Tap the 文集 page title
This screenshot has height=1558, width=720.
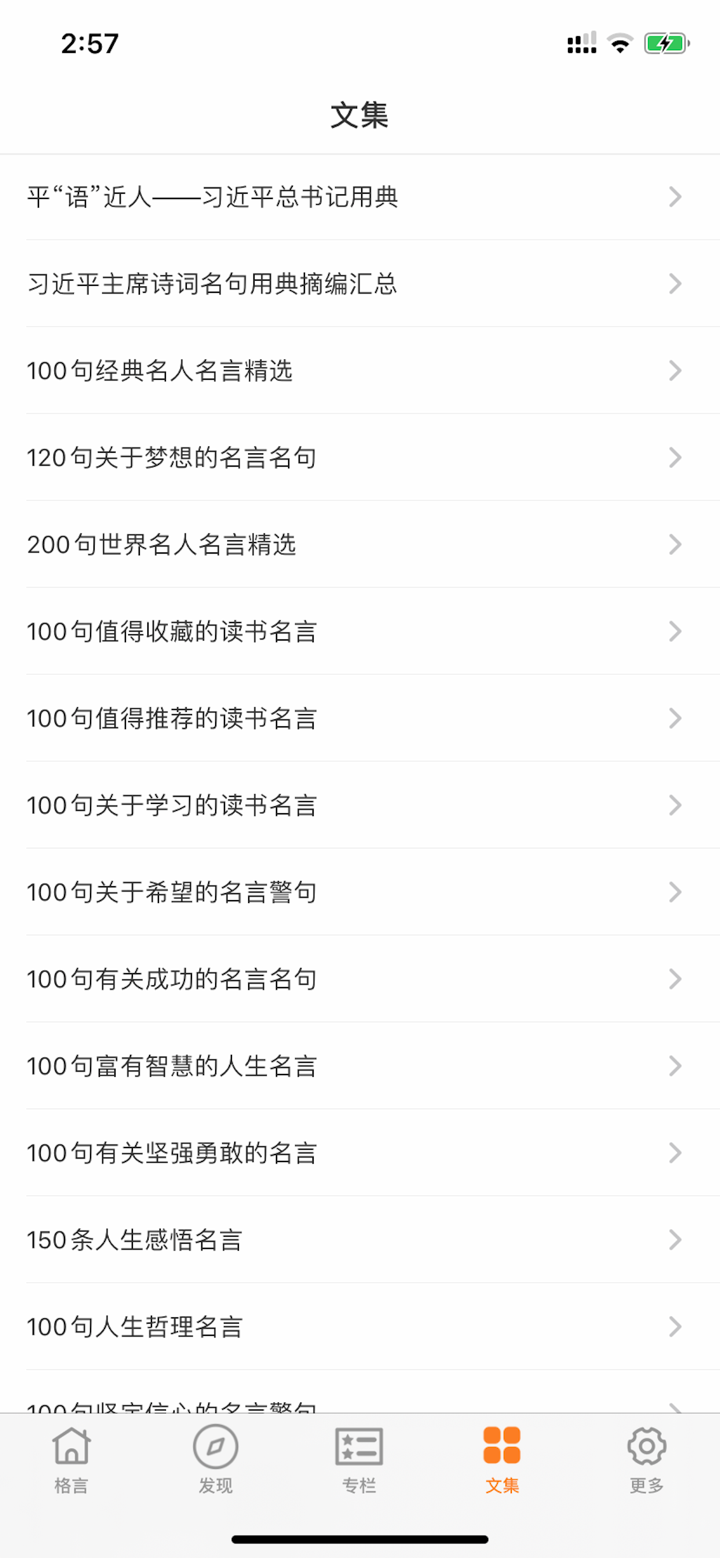[x=360, y=116]
